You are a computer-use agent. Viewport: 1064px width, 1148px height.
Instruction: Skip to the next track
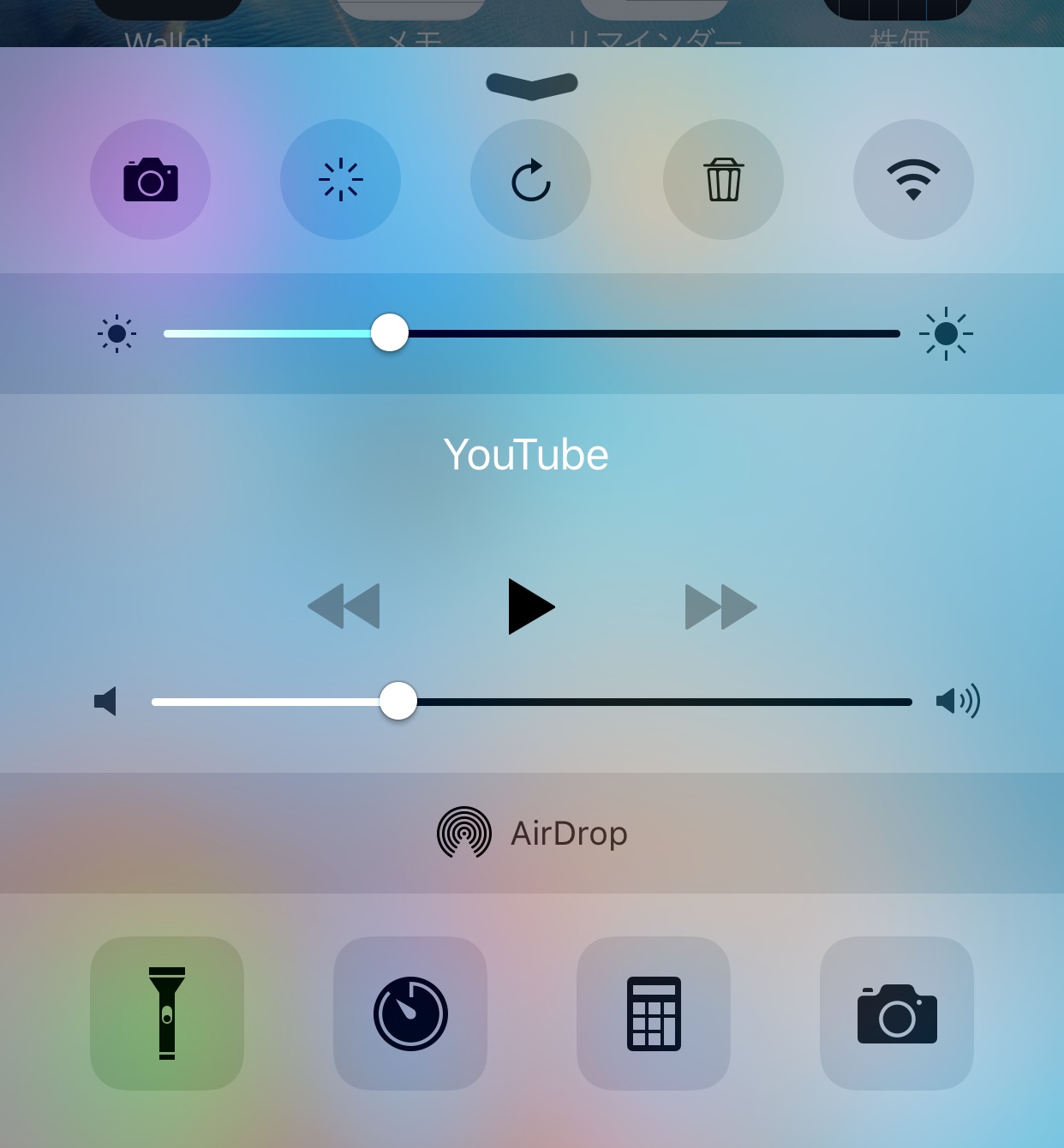click(x=720, y=607)
